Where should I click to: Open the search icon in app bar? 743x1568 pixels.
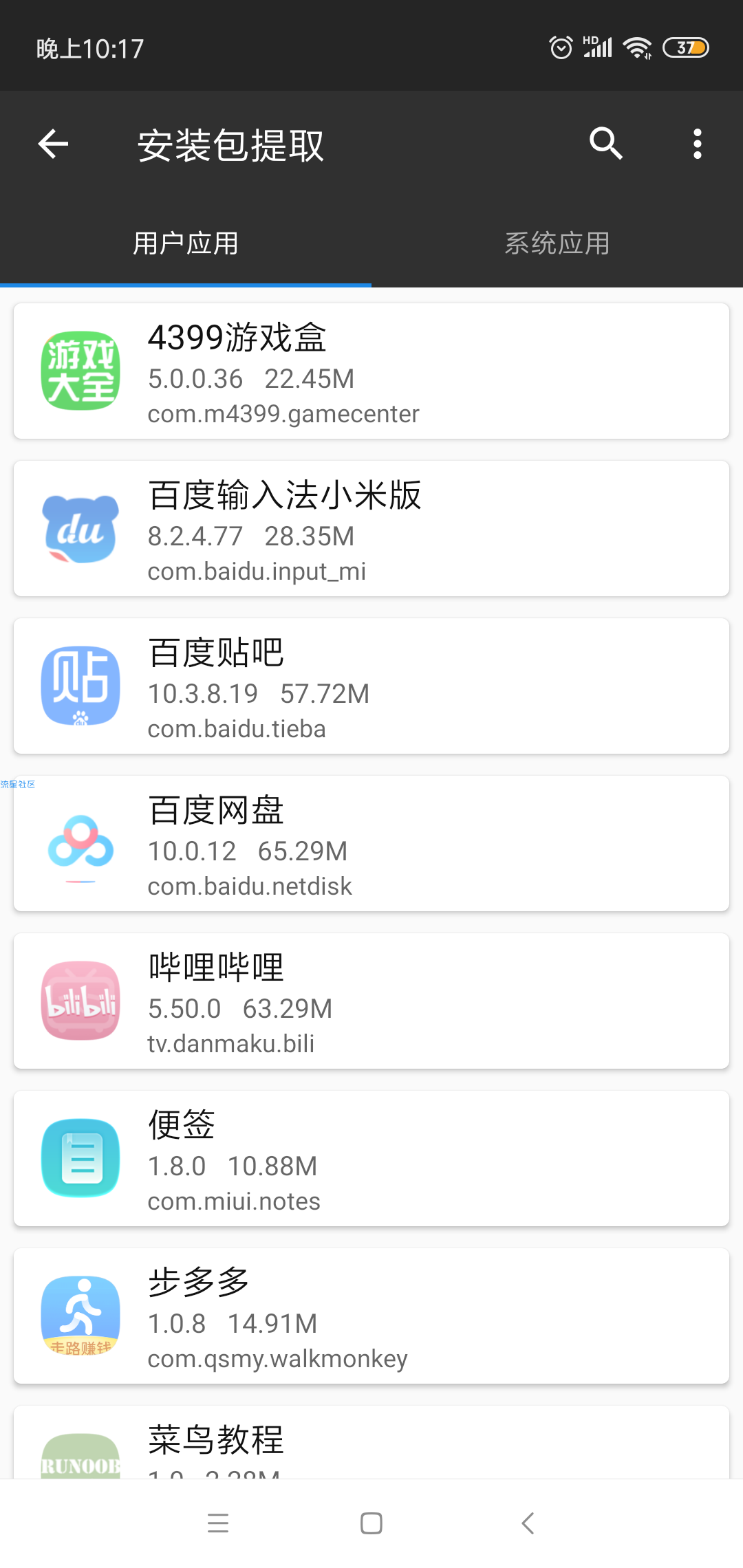pos(606,144)
